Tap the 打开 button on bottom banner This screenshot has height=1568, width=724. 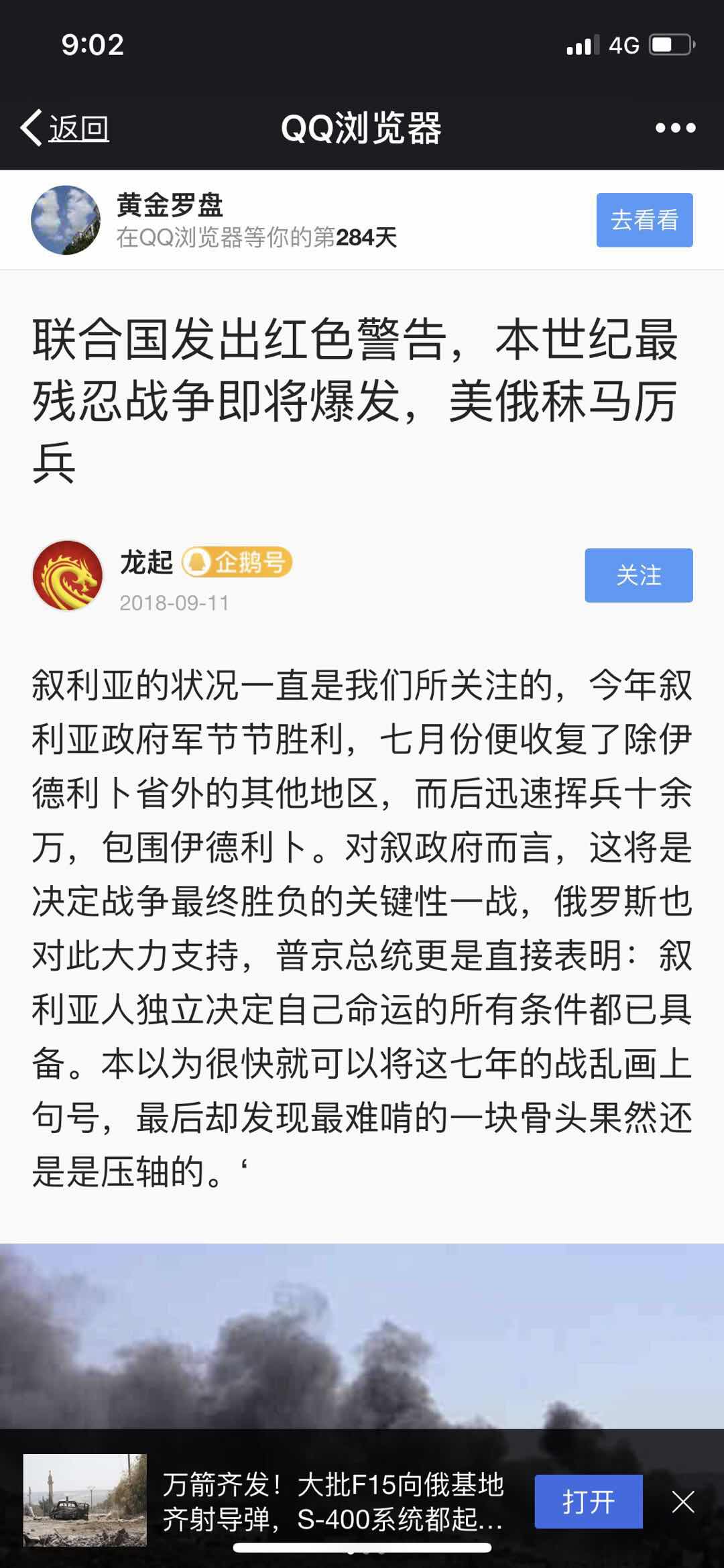click(588, 1501)
